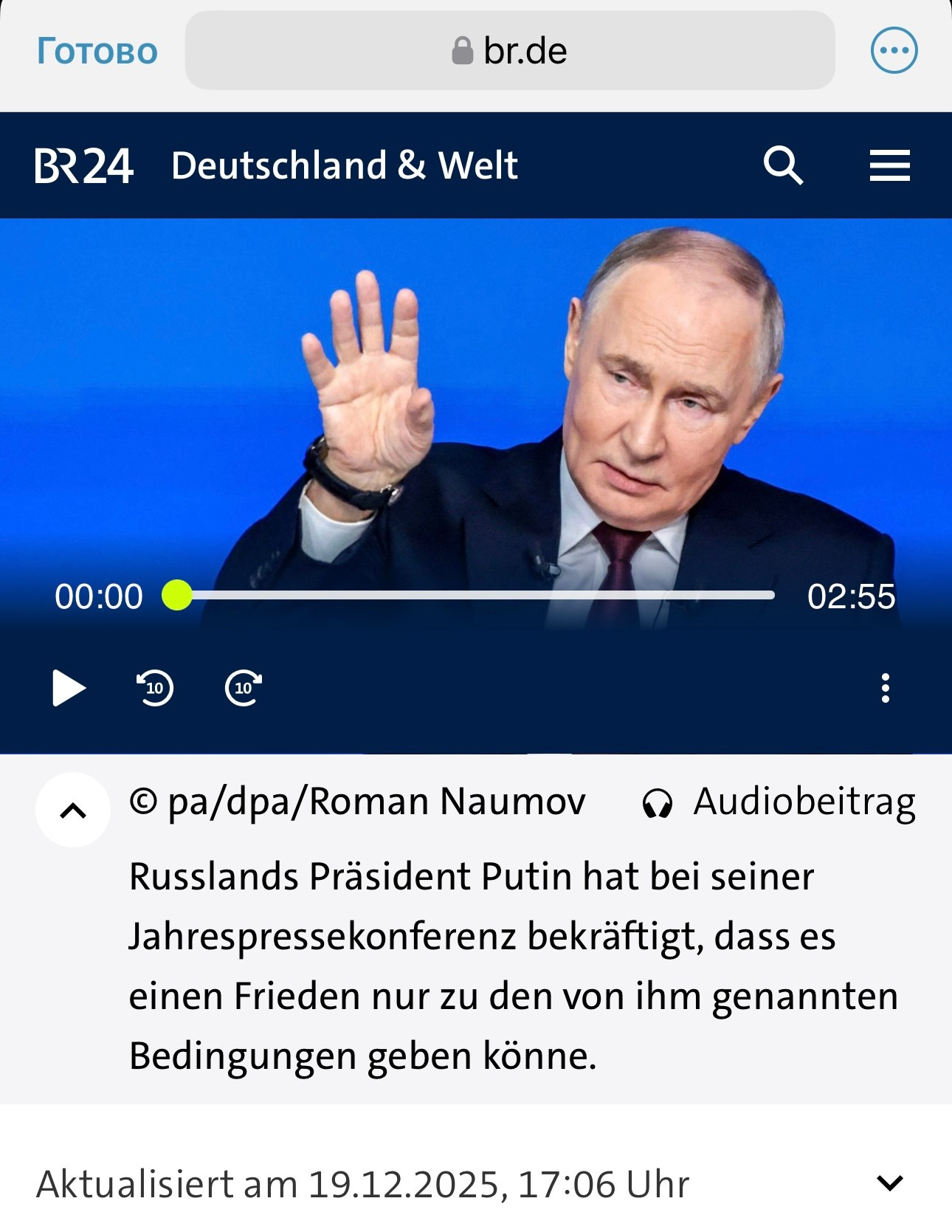Open the browser's three-dot options circle
This screenshot has width=952, height=1232.
[894, 51]
